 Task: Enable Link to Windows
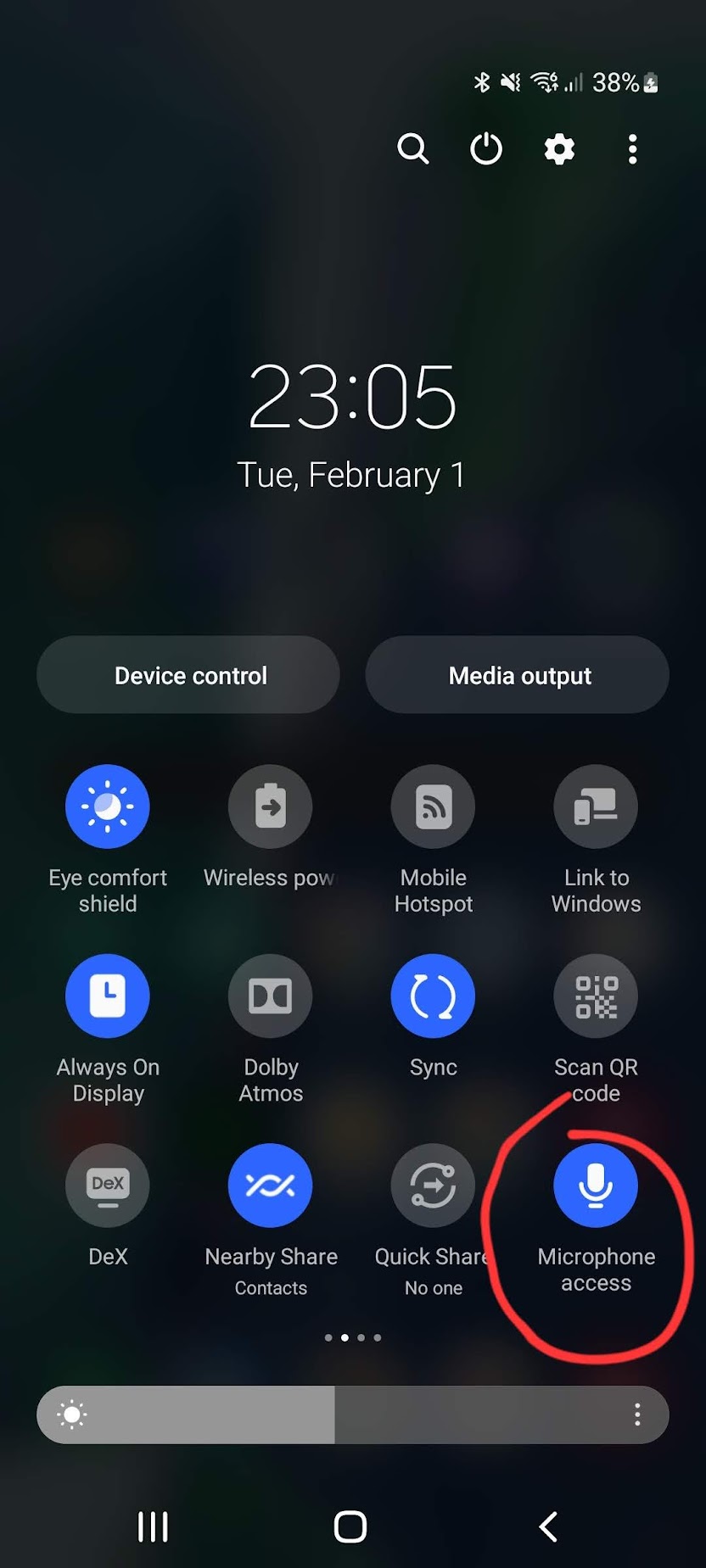pos(596,806)
